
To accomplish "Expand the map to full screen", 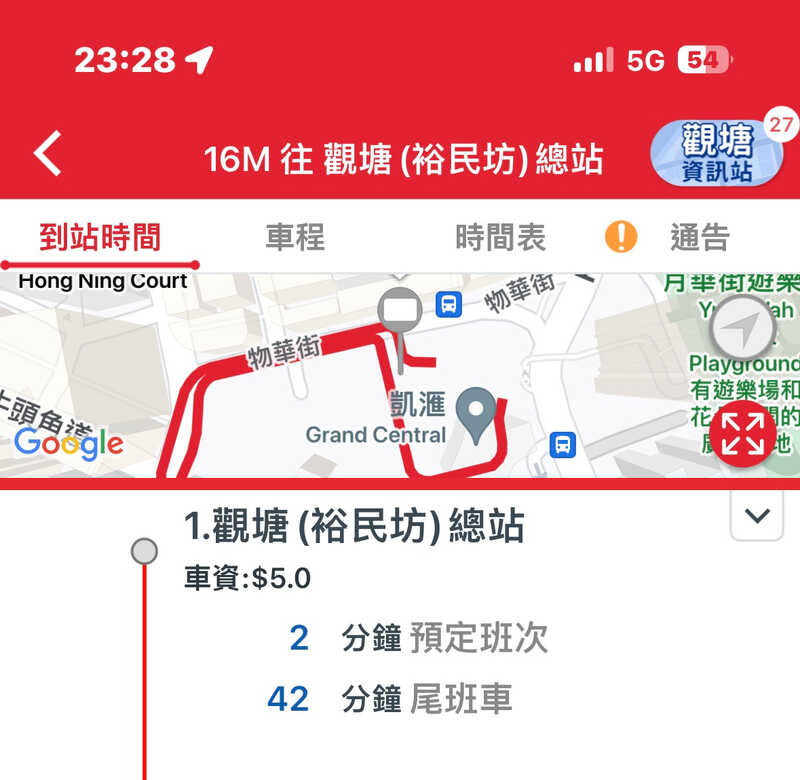I will (742, 434).
